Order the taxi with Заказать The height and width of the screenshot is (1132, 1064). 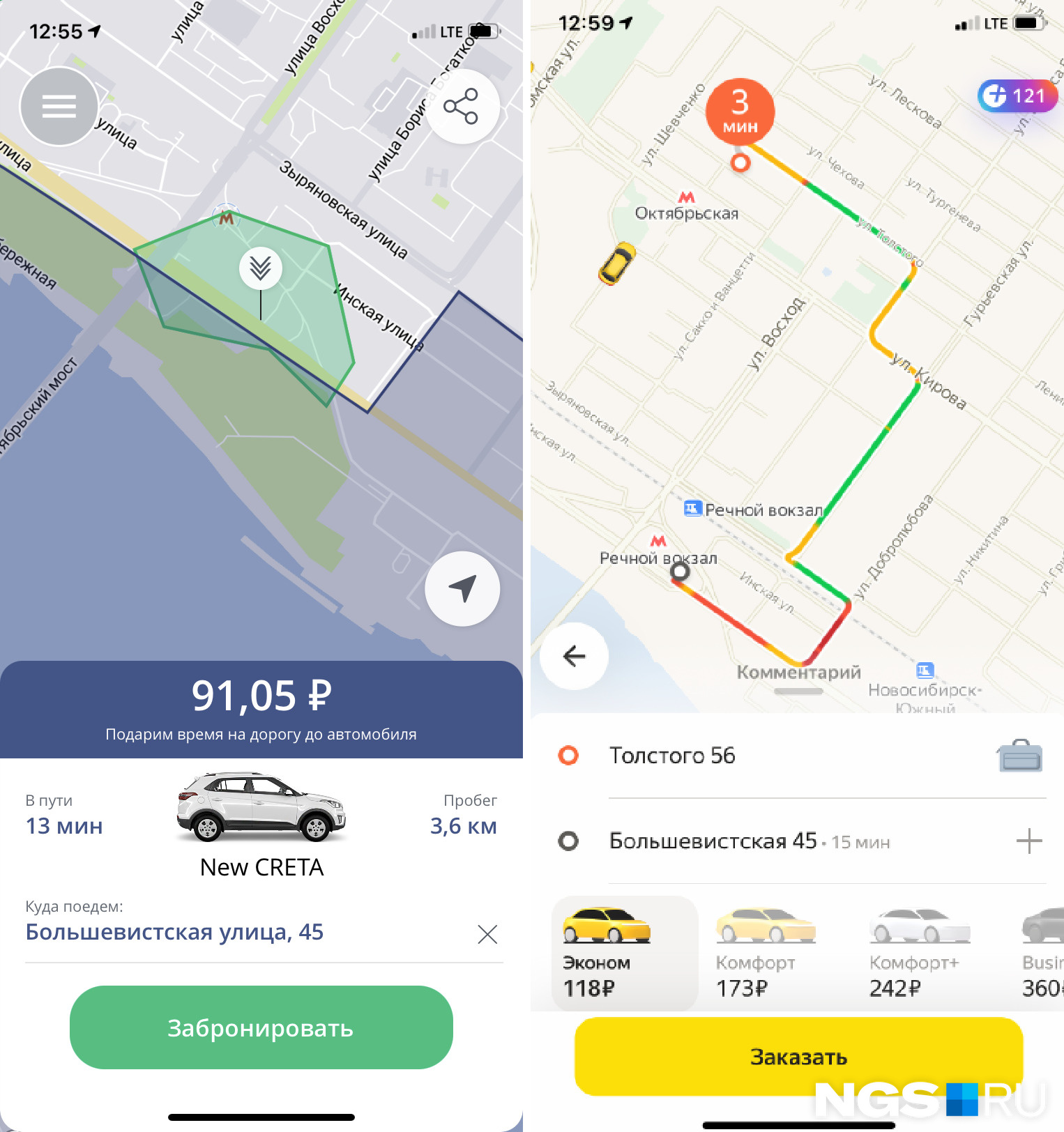[x=798, y=1057]
